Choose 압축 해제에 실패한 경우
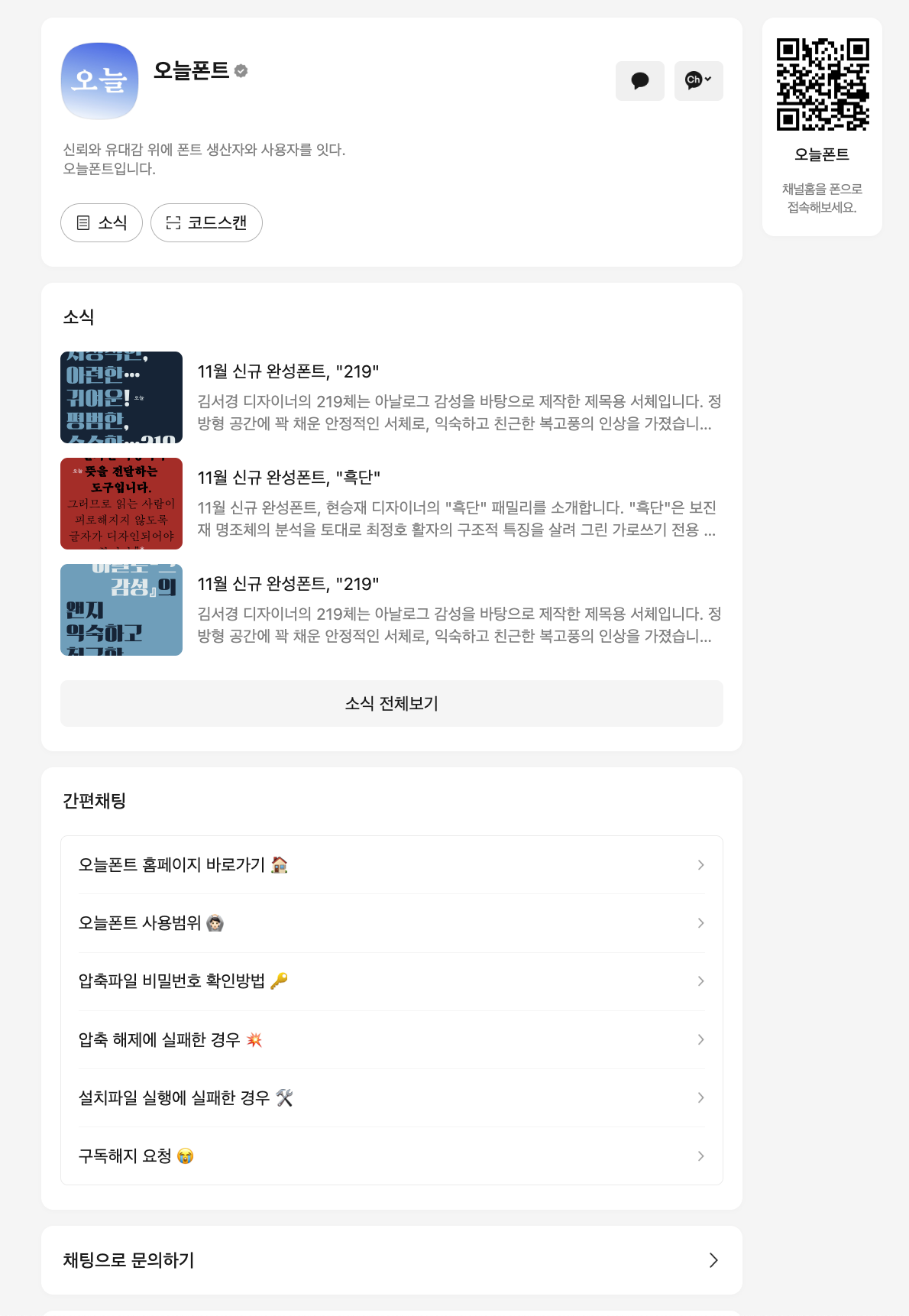The image size is (909, 1316). (391, 1039)
